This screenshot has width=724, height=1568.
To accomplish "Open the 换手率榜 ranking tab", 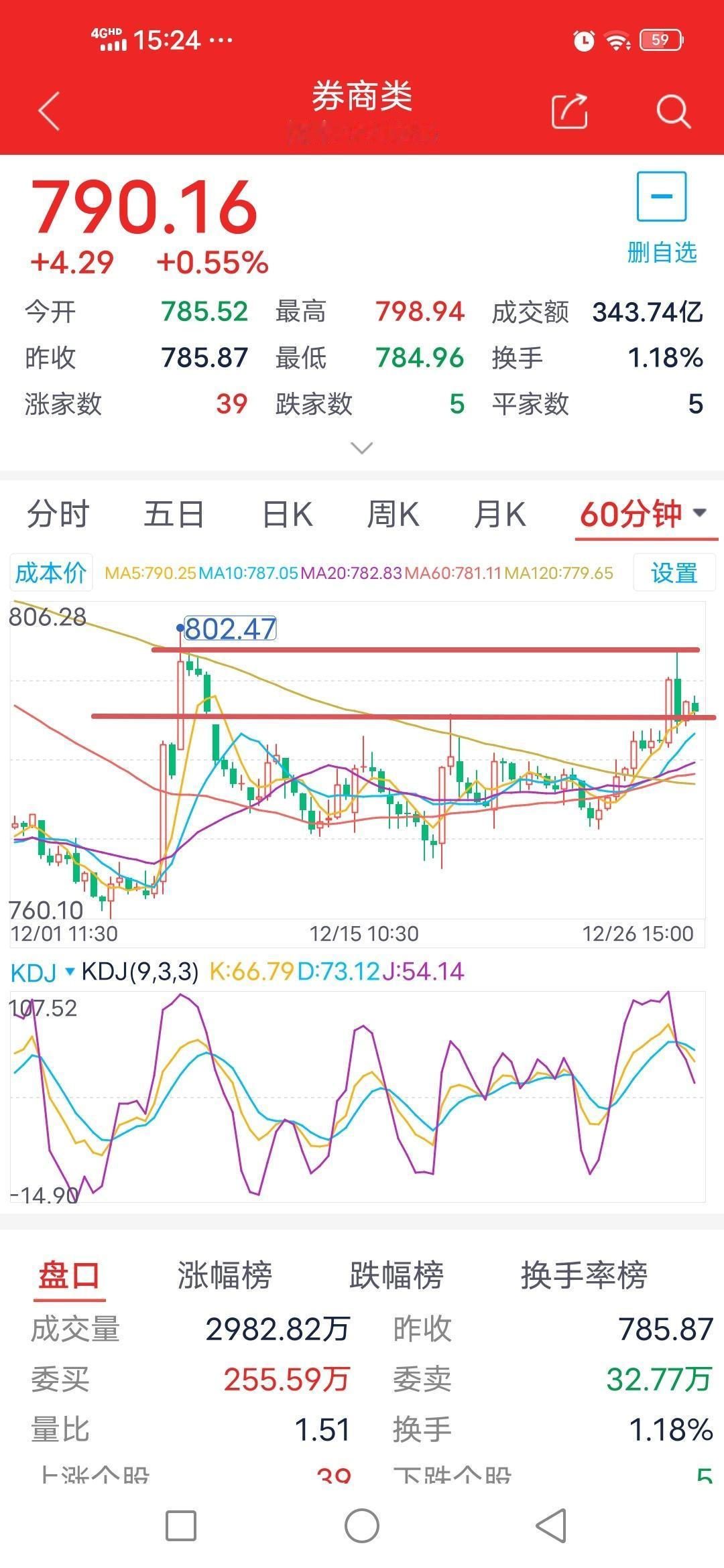I will coord(585,1277).
